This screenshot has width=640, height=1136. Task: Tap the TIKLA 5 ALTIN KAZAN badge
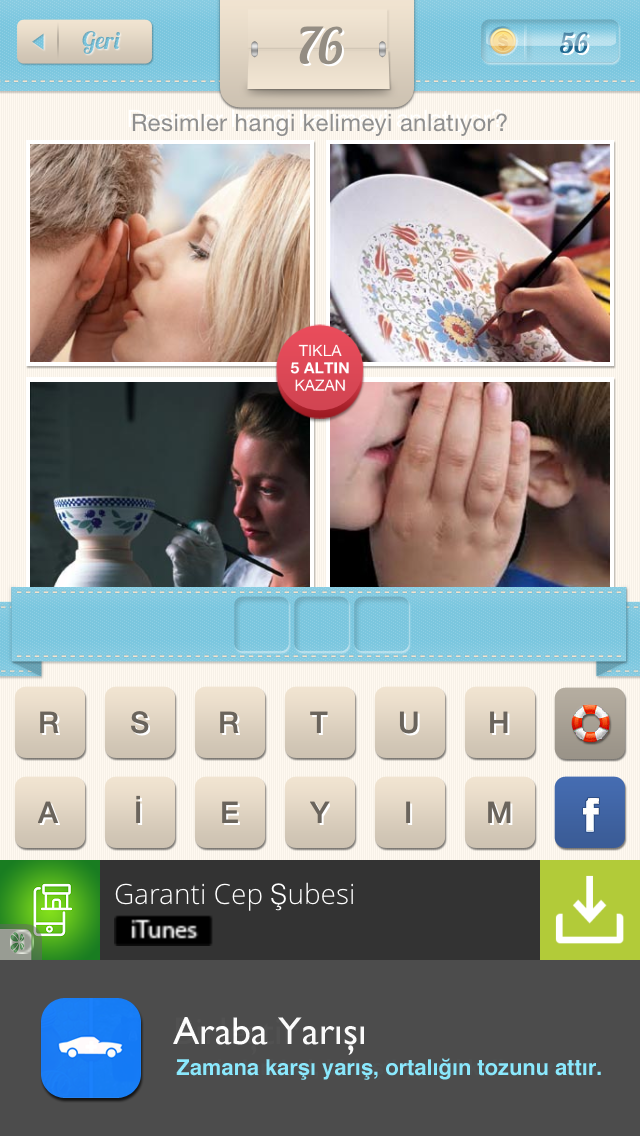point(320,370)
